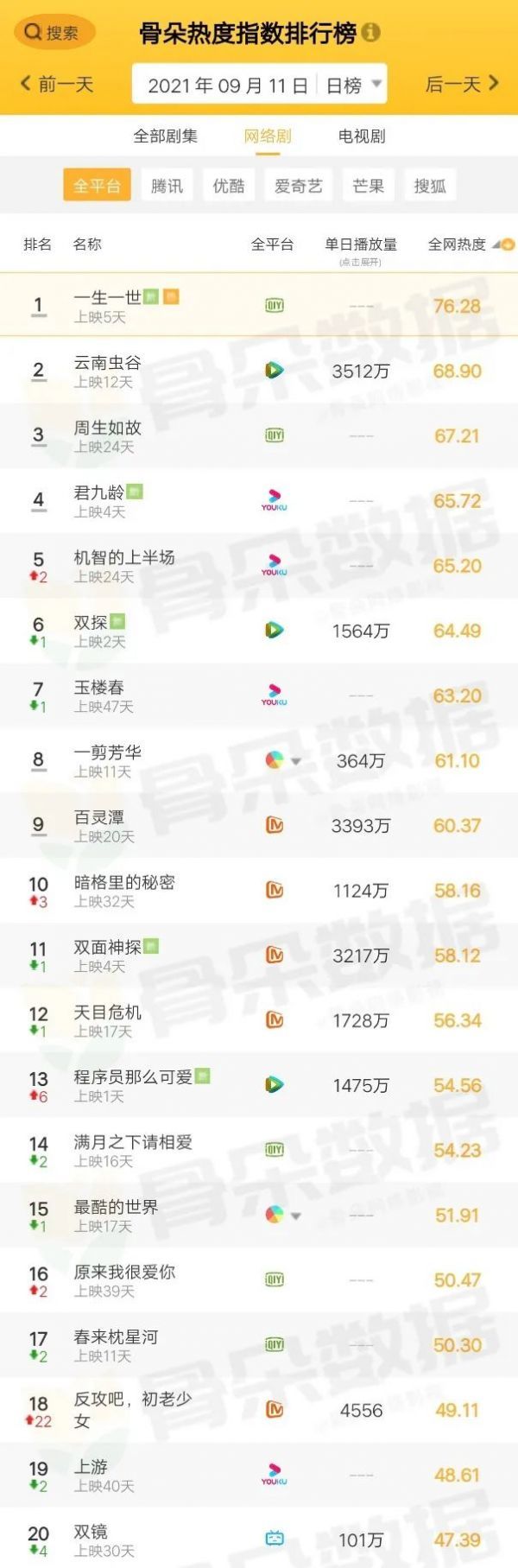Filter by the 芒果 platform
The width and height of the screenshot is (518, 1568).
368,186
